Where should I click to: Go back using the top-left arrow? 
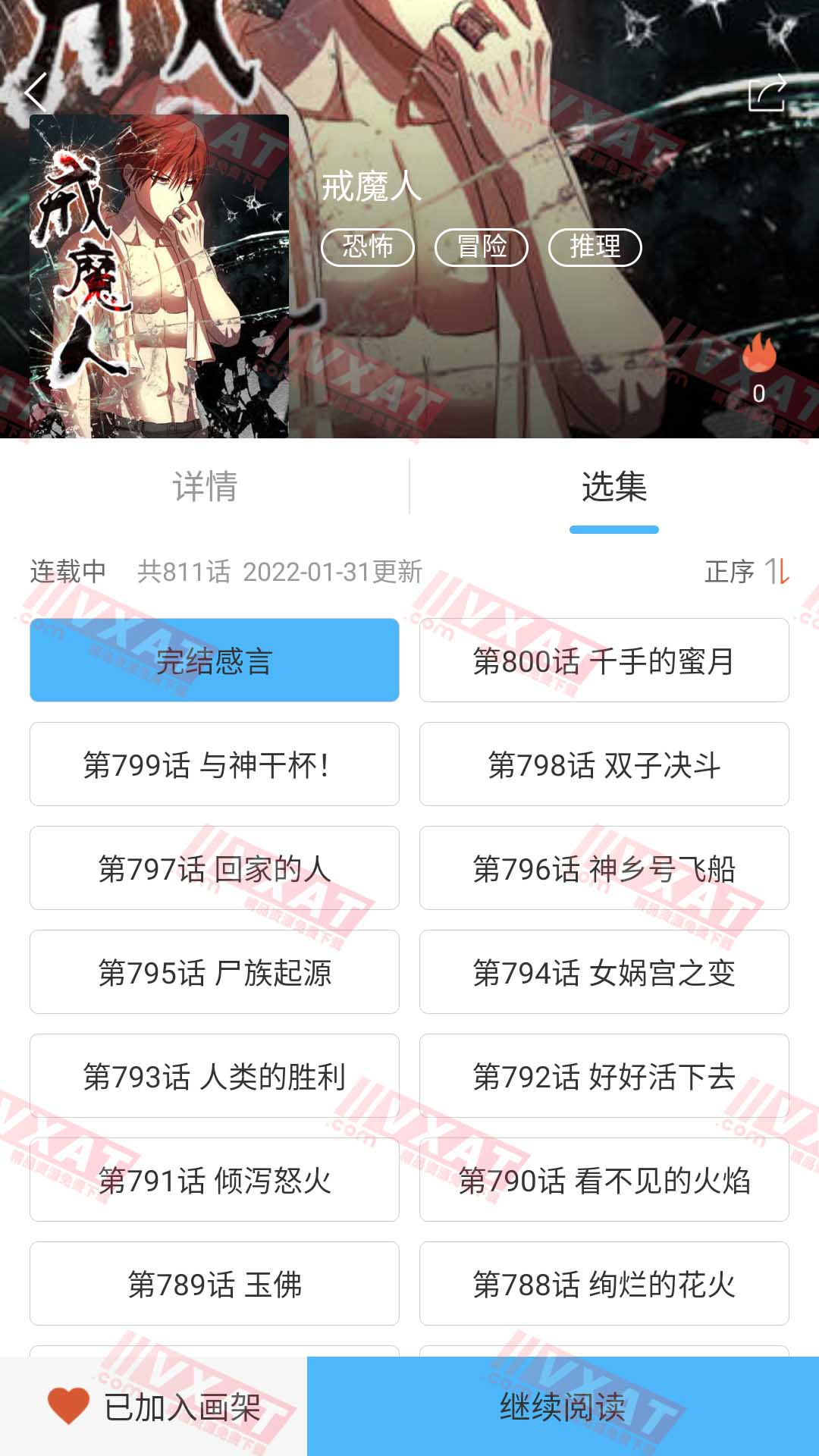click(36, 93)
